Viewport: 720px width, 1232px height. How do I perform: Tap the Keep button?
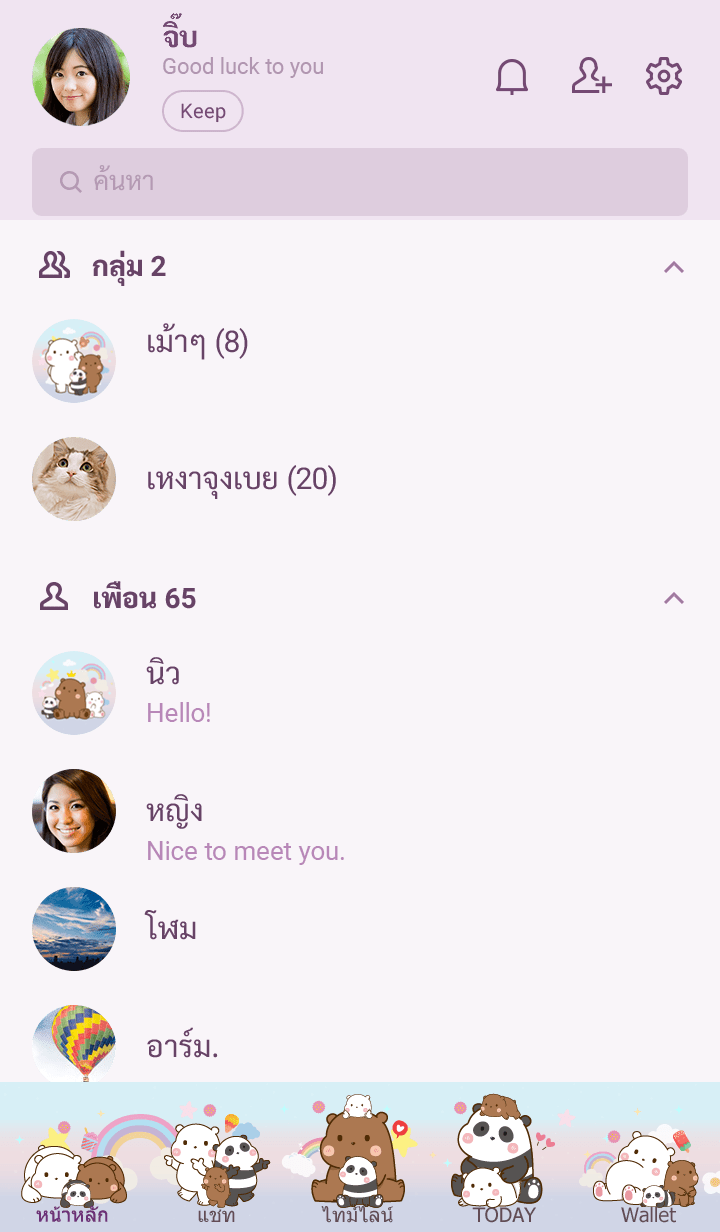tap(202, 111)
